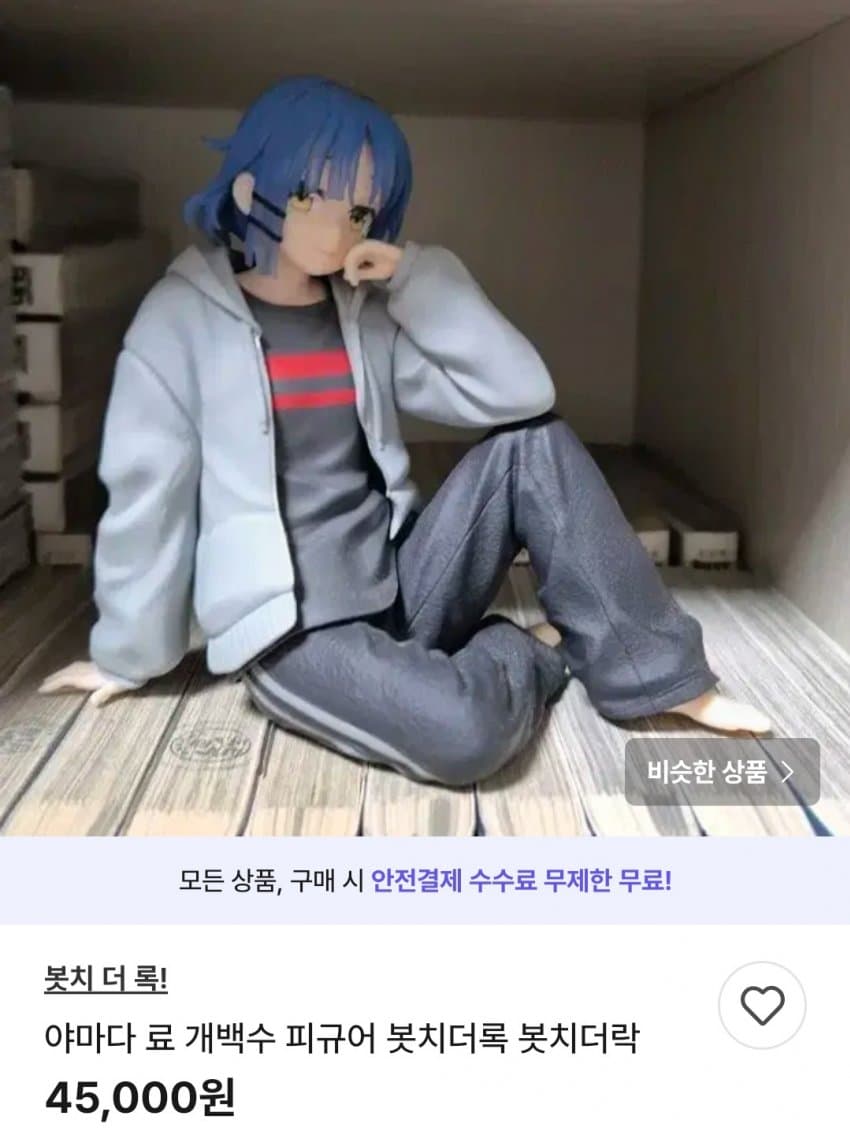Add this item to favorites with the heart
Viewport: 850px width, 1142px height.
point(762,1005)
